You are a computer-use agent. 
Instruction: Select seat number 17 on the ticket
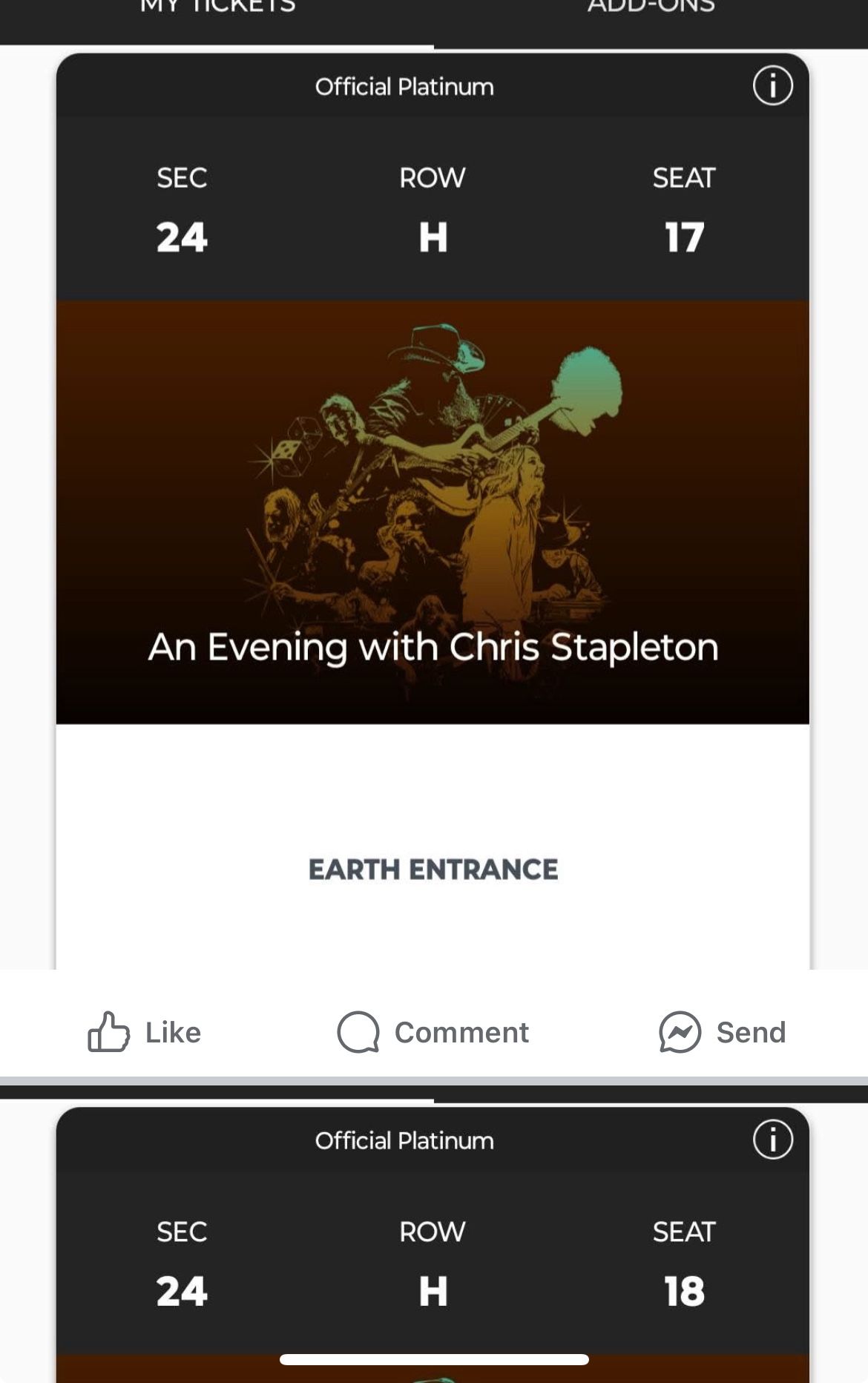683,237
